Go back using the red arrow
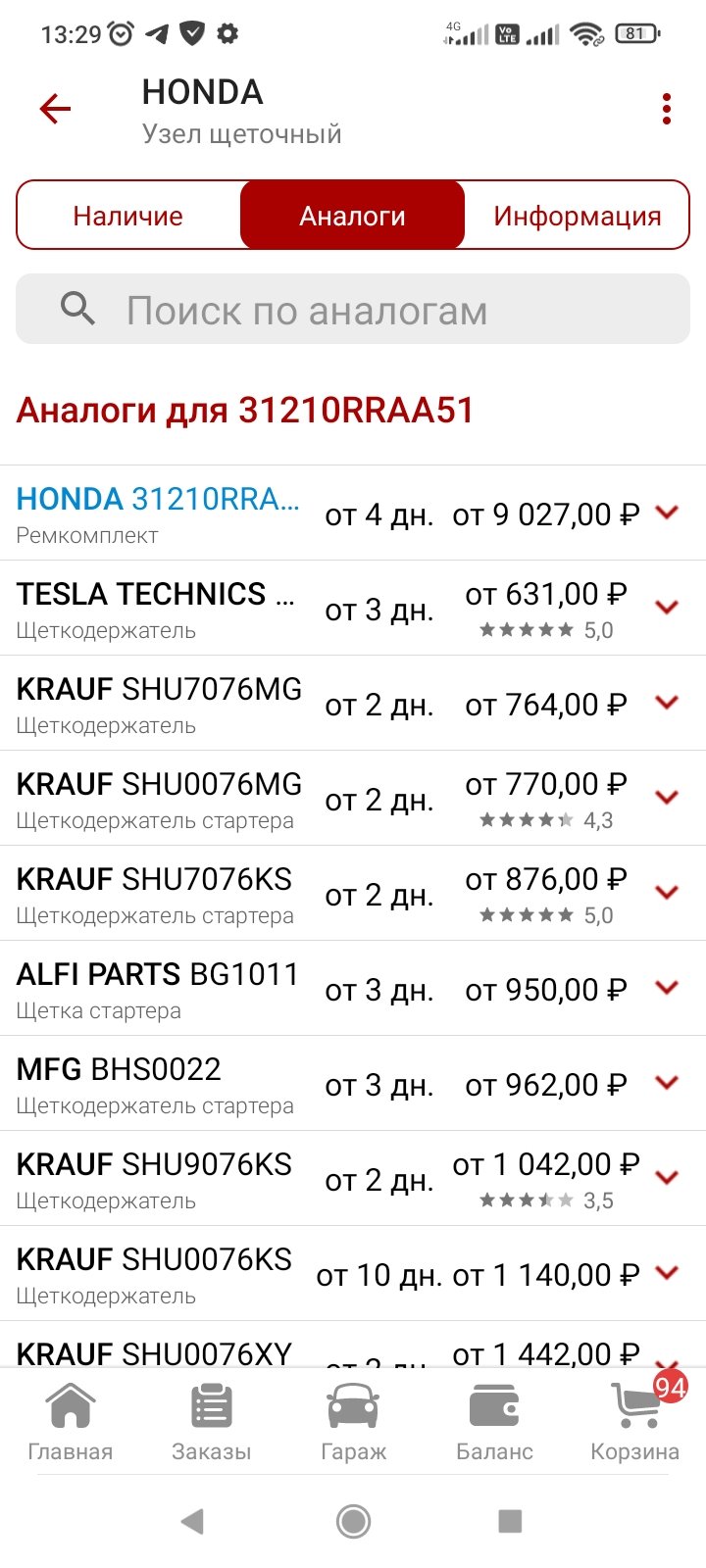The height and width of the screenshot is (1568, 706). pyautogui.click(x=56, y=108)
